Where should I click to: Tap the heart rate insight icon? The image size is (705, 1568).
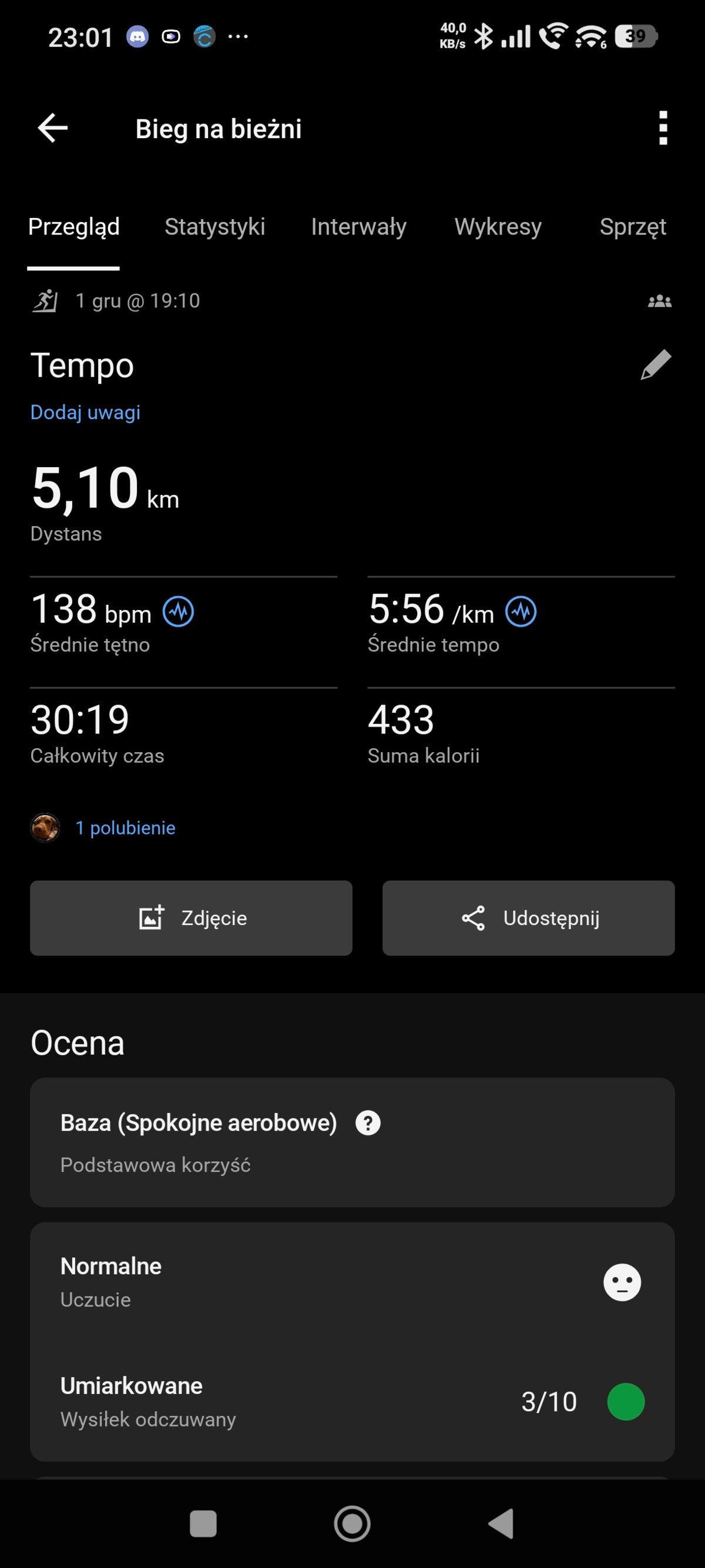pos(178,612)
